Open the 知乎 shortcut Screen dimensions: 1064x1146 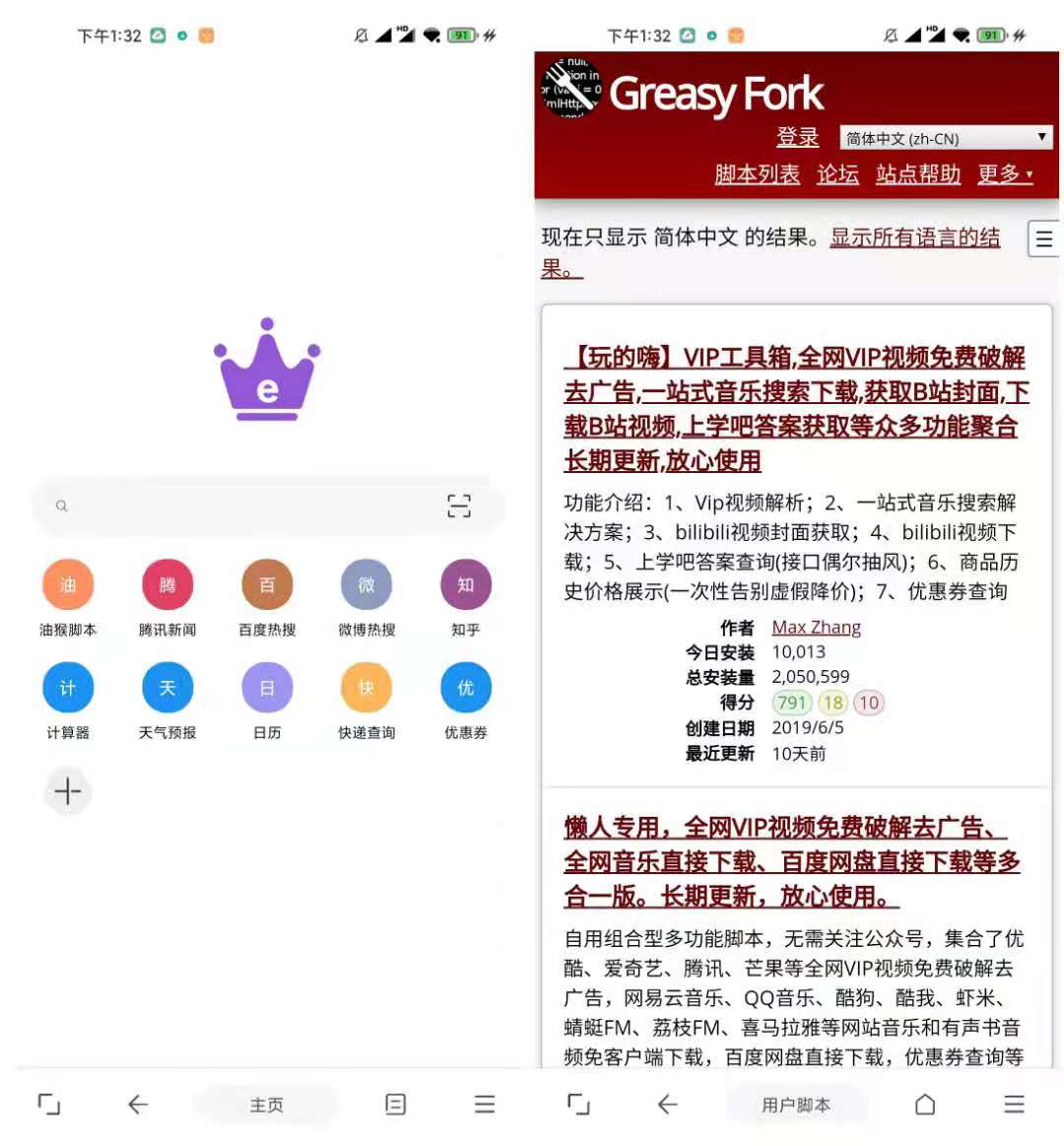[x=466, y=585]
